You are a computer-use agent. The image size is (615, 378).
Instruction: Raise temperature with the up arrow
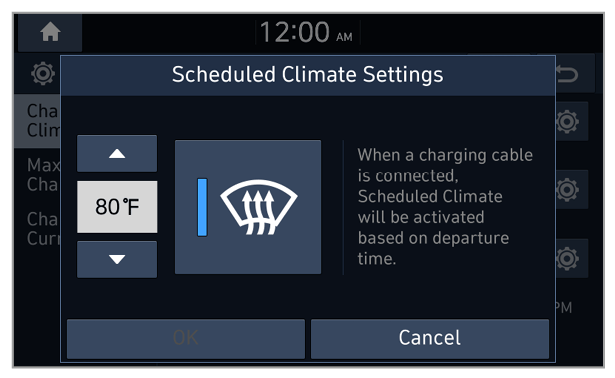coord(117,154)
